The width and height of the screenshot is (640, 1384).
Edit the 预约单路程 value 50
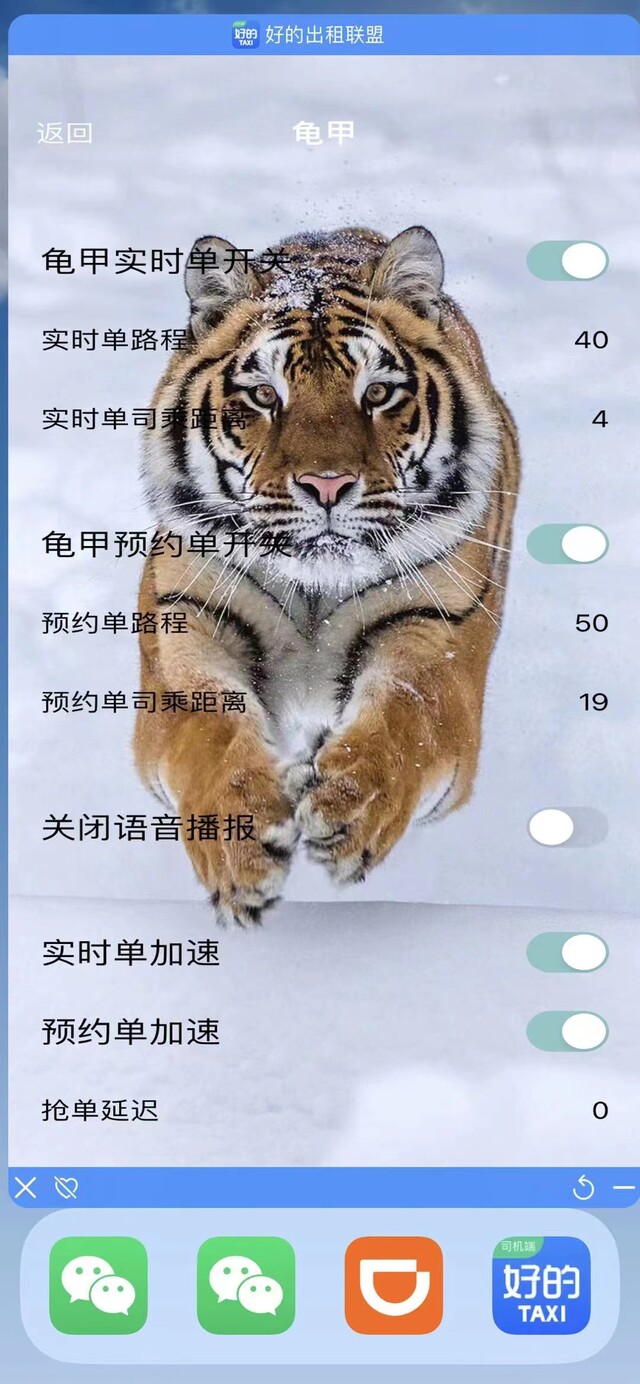pos(591,623)
